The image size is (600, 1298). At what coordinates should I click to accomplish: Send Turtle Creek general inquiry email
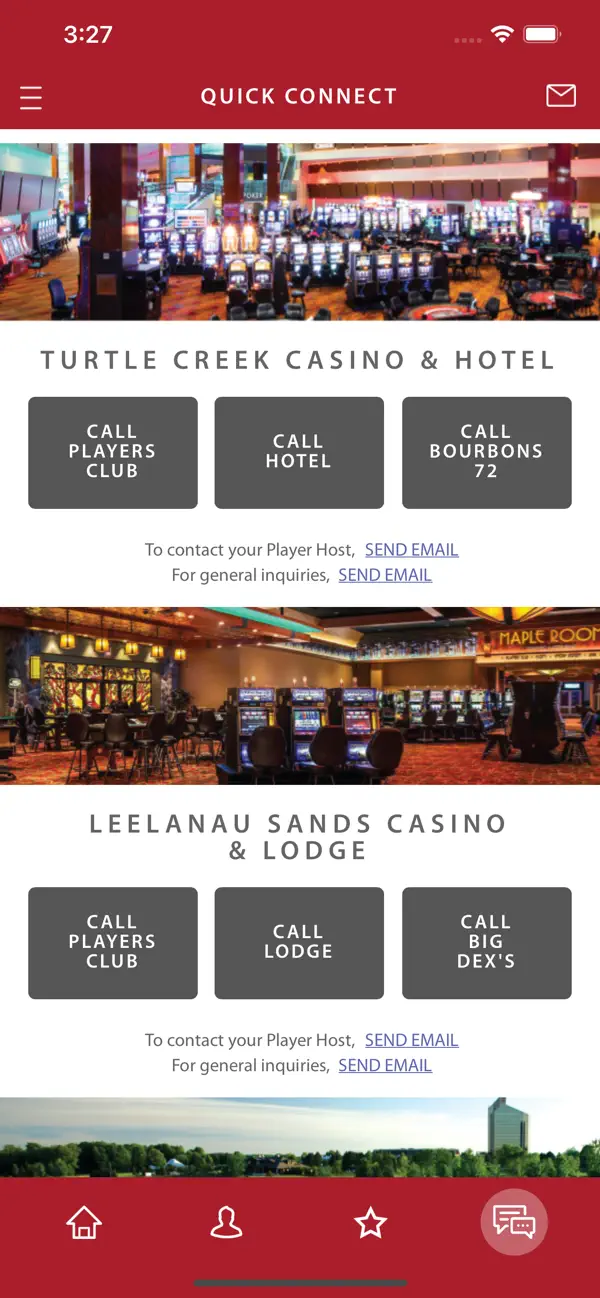click(385, 575)
